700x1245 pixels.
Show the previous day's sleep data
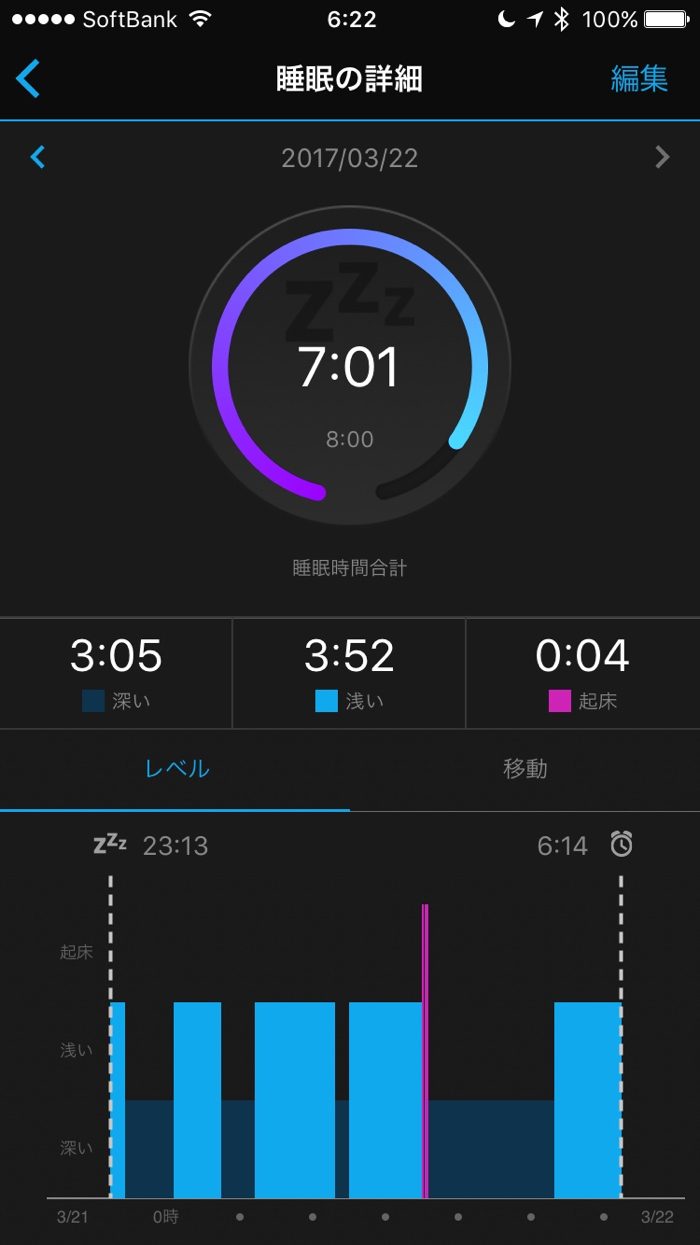pos(38,157)
